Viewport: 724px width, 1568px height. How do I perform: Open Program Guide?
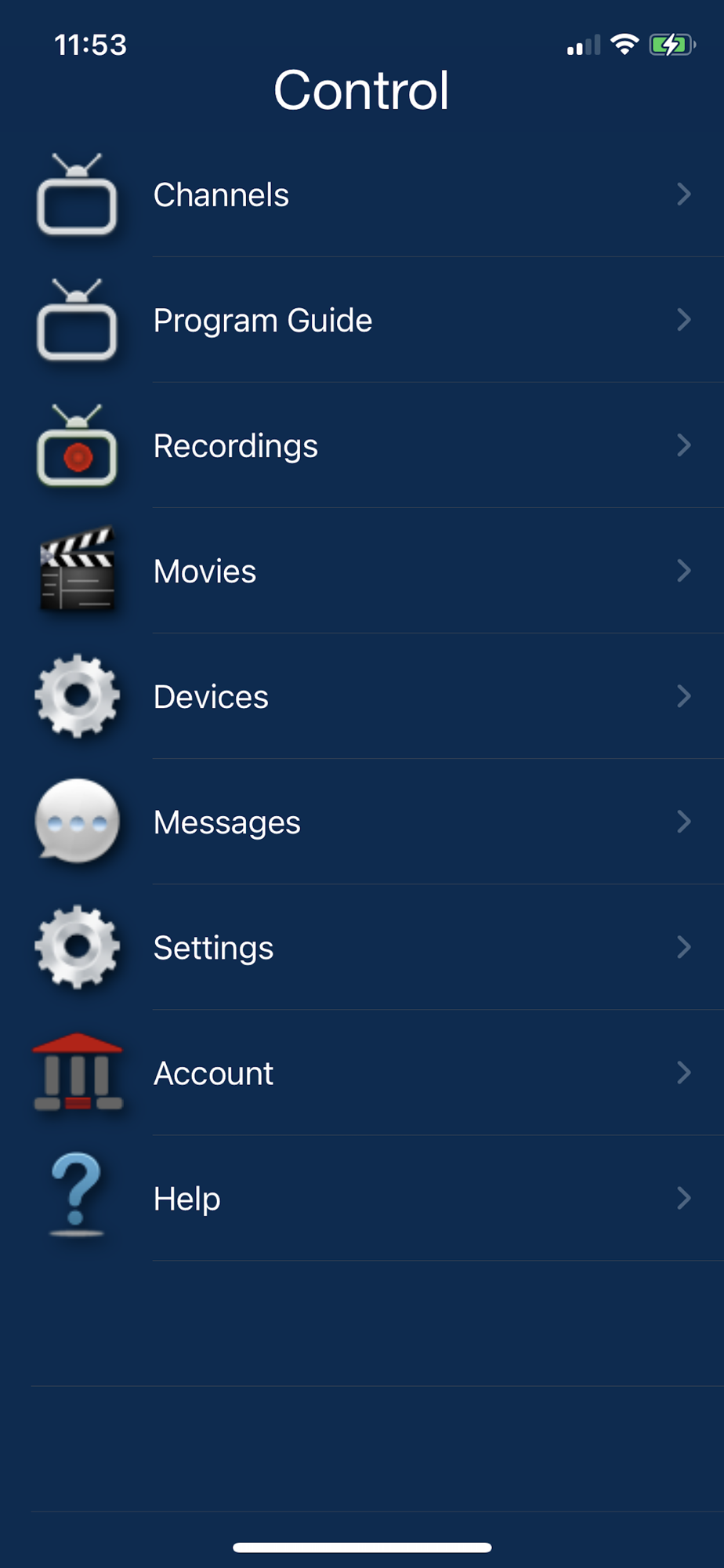click(362, 320)
